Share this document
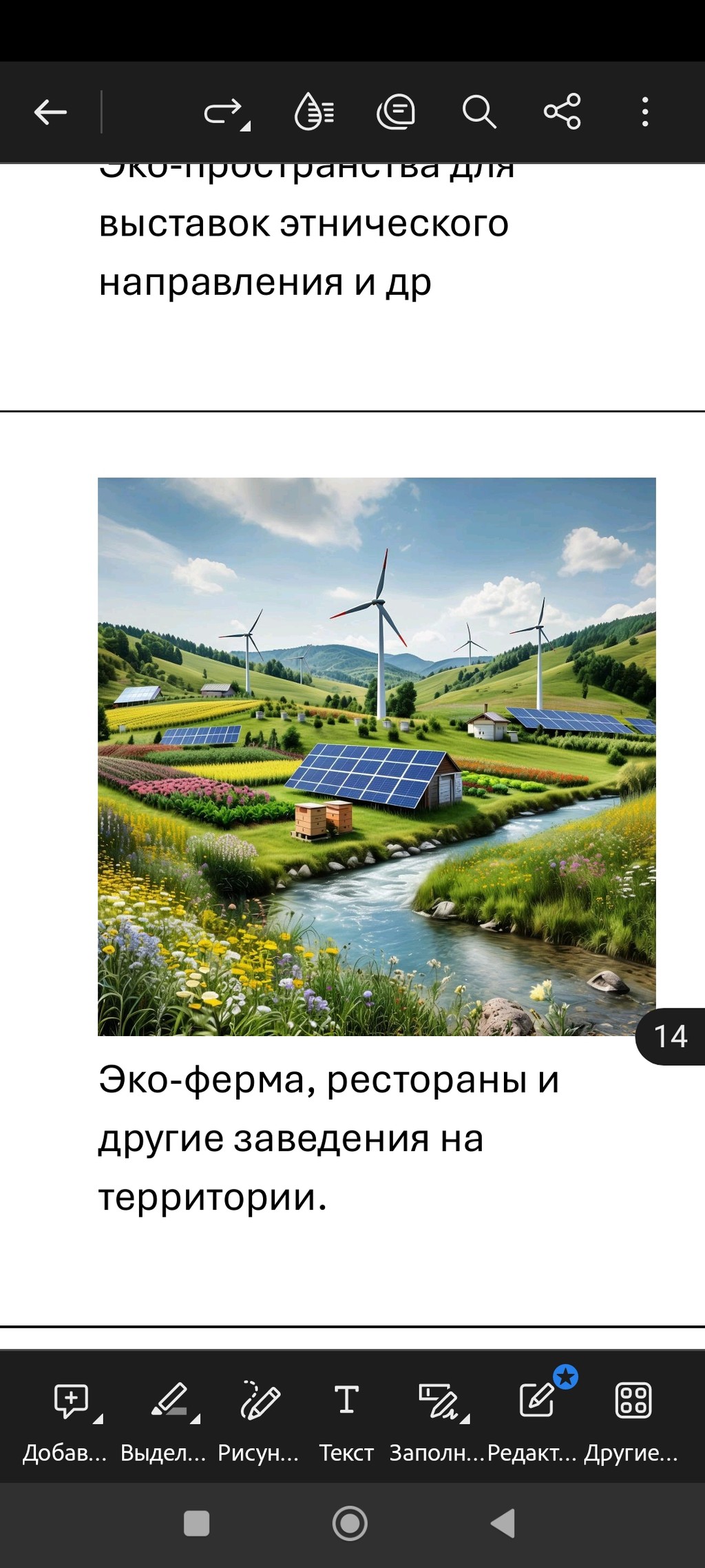This screenshot has height=1568, width=705. pos(562,112)
